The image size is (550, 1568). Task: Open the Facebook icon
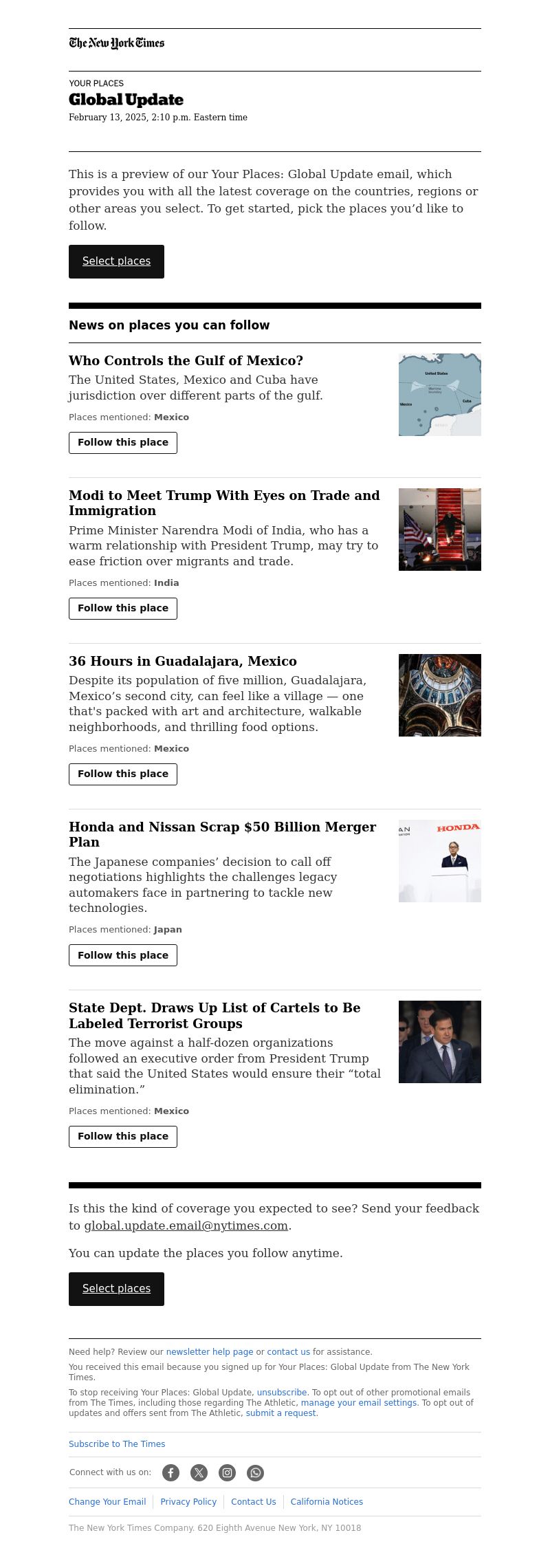coord(170,1472)
